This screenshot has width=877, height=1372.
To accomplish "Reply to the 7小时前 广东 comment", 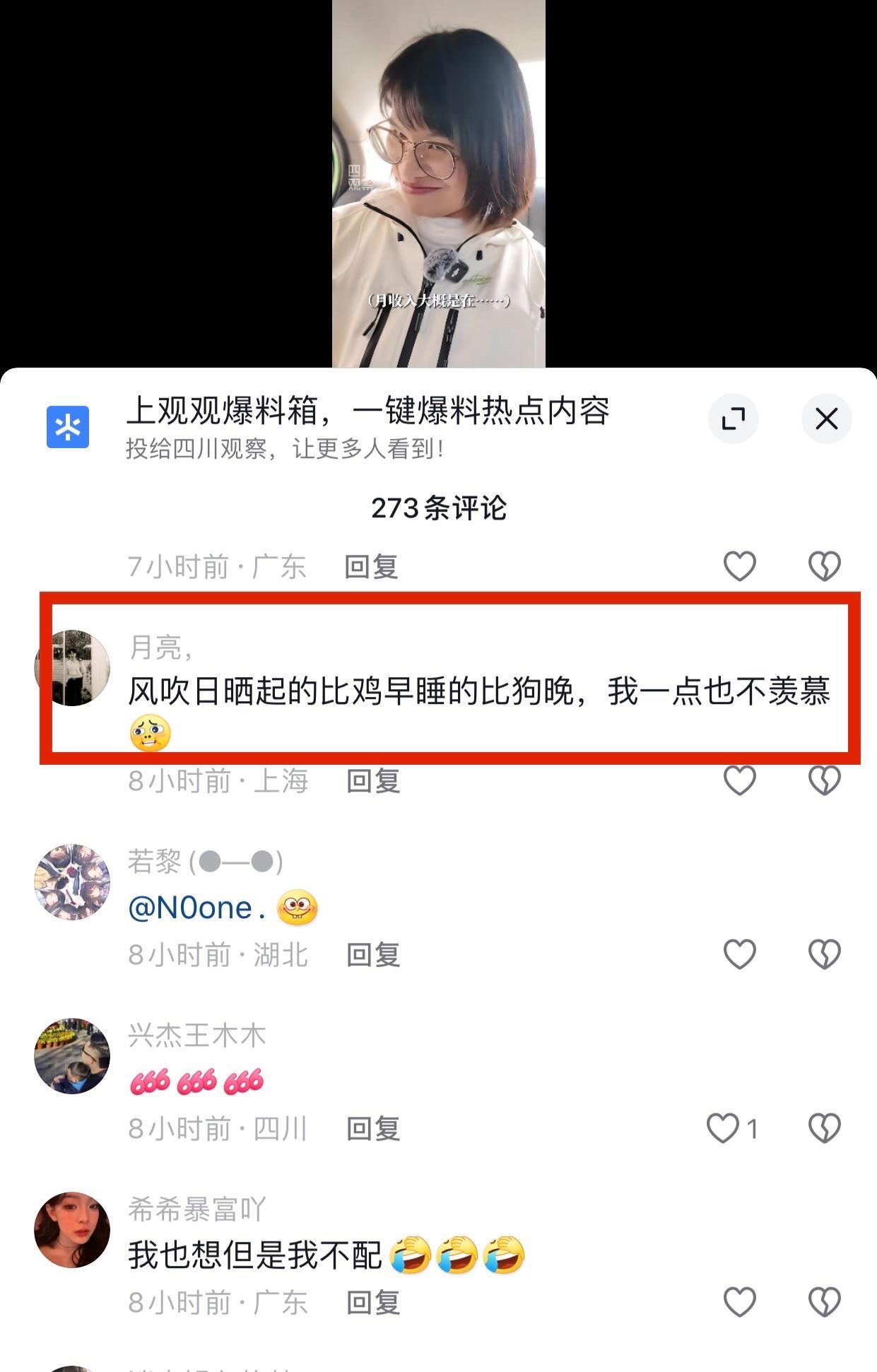I will pyautogui.click(x=371, y=567).
